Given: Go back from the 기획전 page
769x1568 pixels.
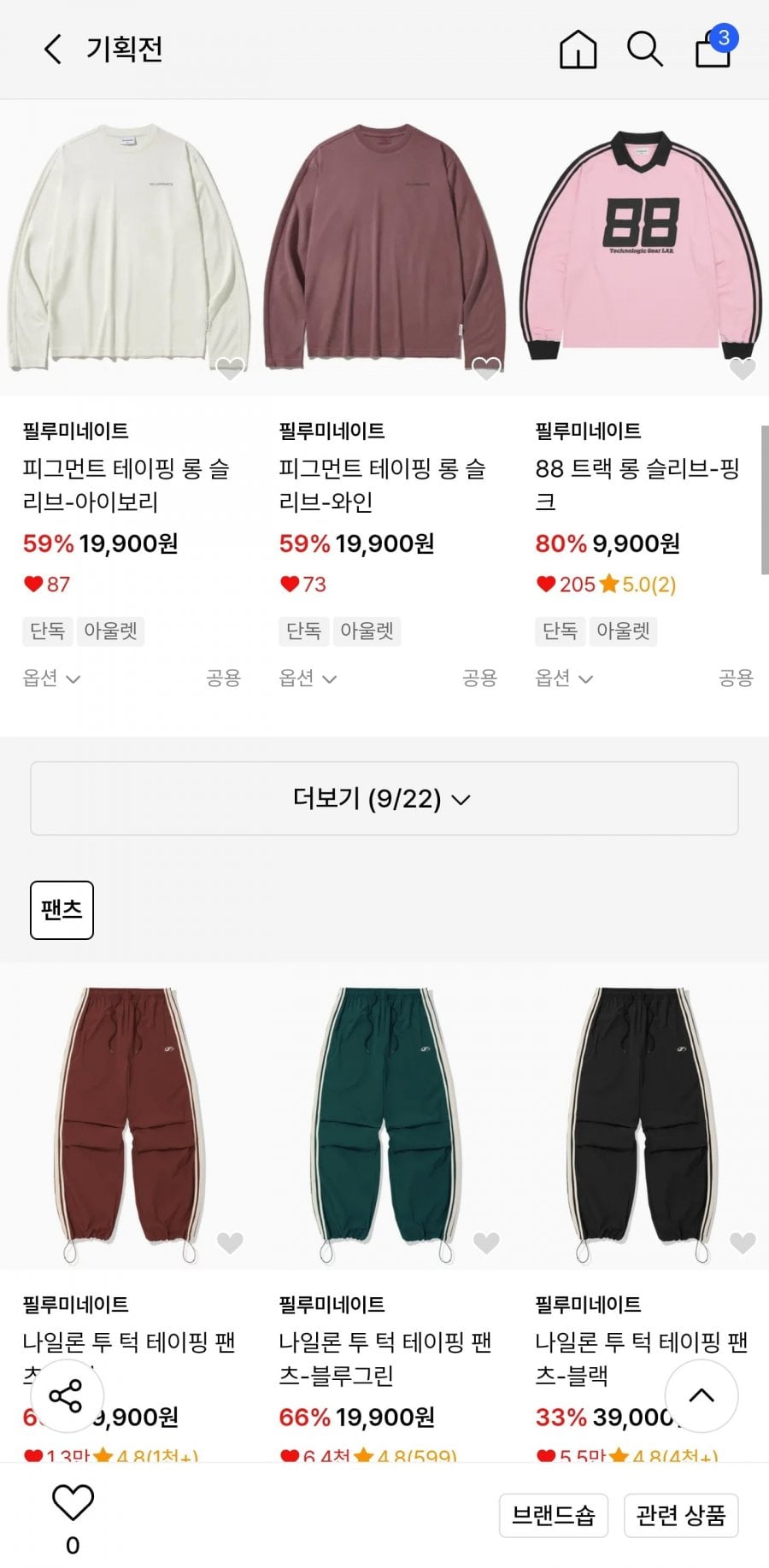Looking at the screenshot, I should [x=53, y=50].
